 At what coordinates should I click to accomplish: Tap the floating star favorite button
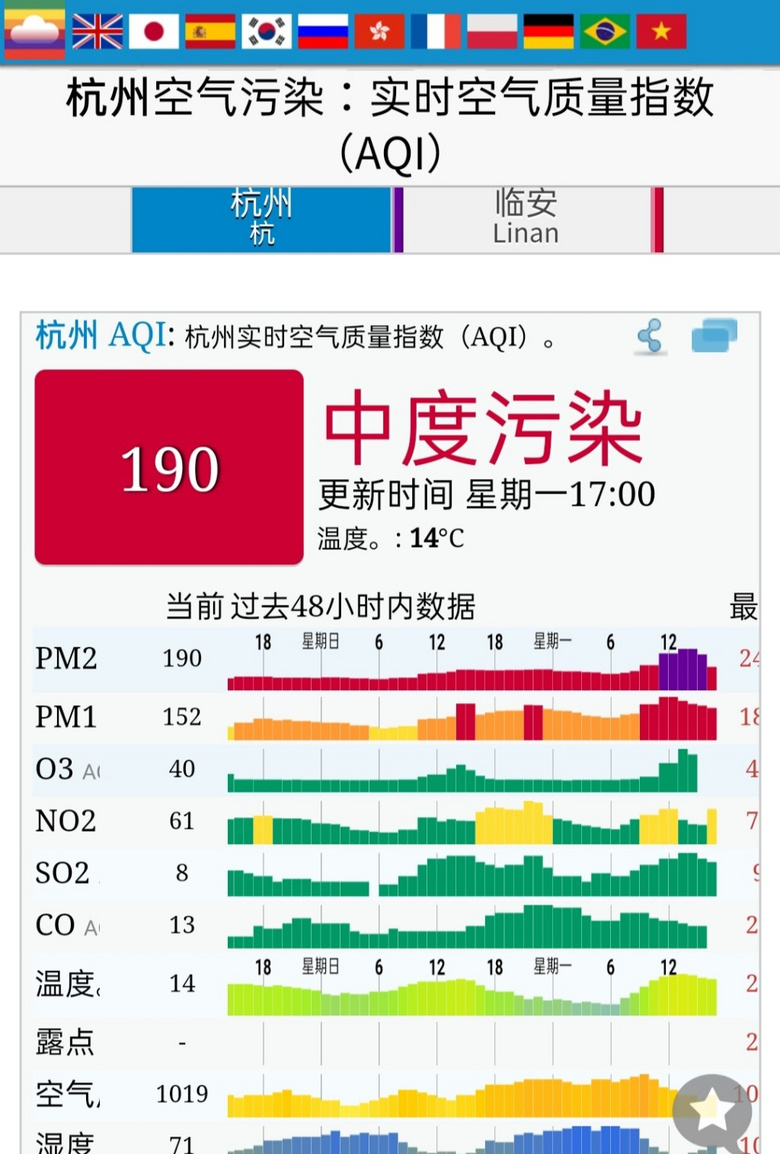pyautogui.click(x=712, y=1108)
